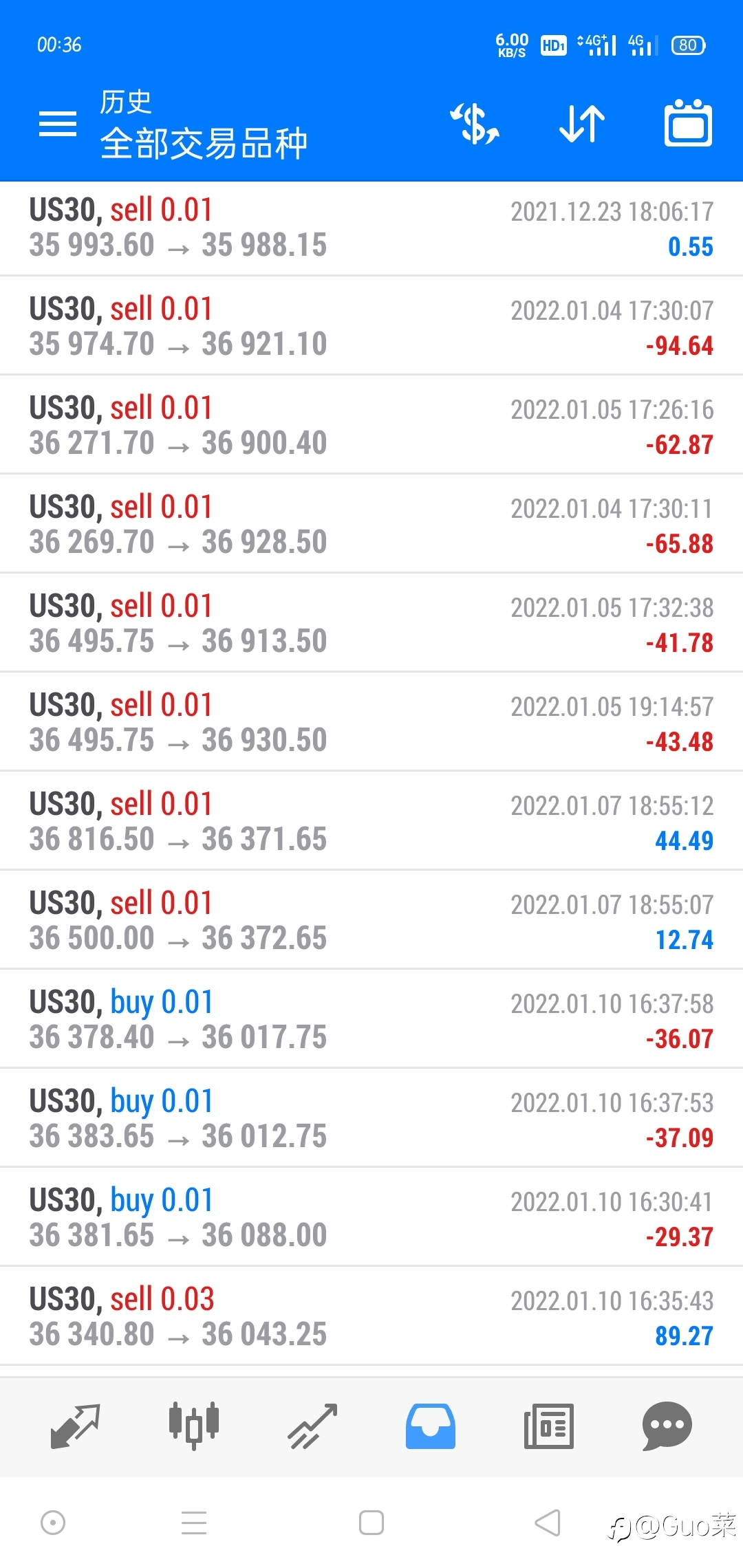Select the buy trade with -36.07 loss
743x1568 pixels.
(371, 1019)
